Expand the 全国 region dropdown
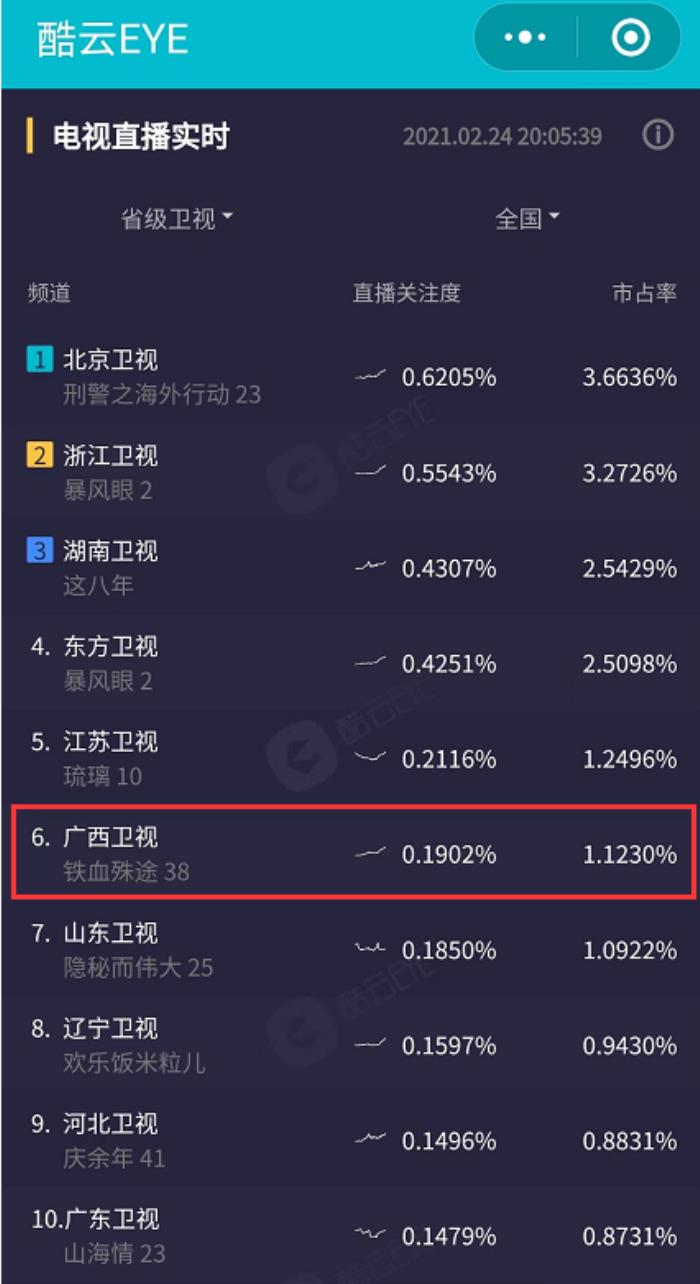The height and width of the screenshot is (1284, 700). 527,219
